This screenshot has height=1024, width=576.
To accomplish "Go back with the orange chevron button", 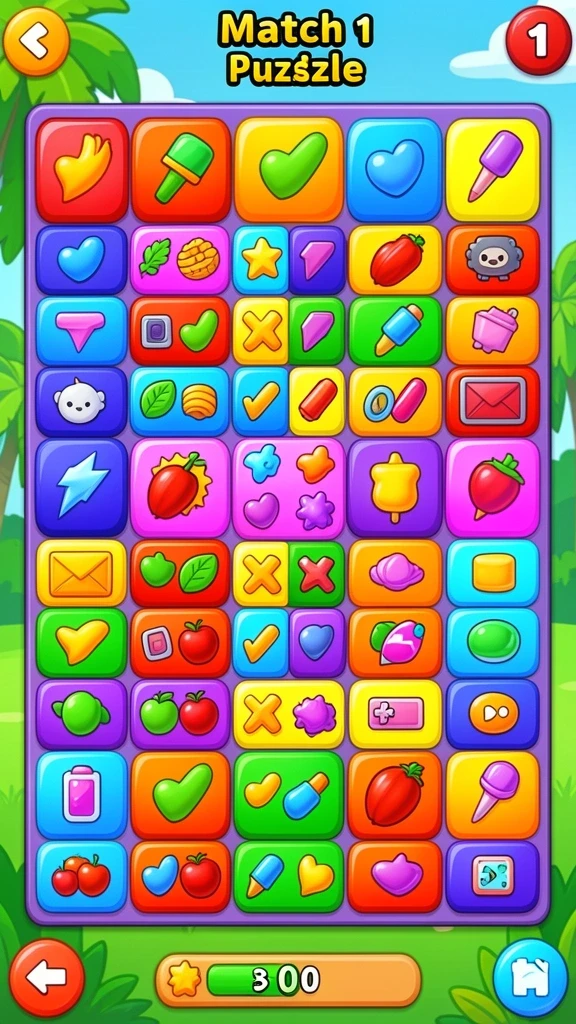I will (37, 41).
